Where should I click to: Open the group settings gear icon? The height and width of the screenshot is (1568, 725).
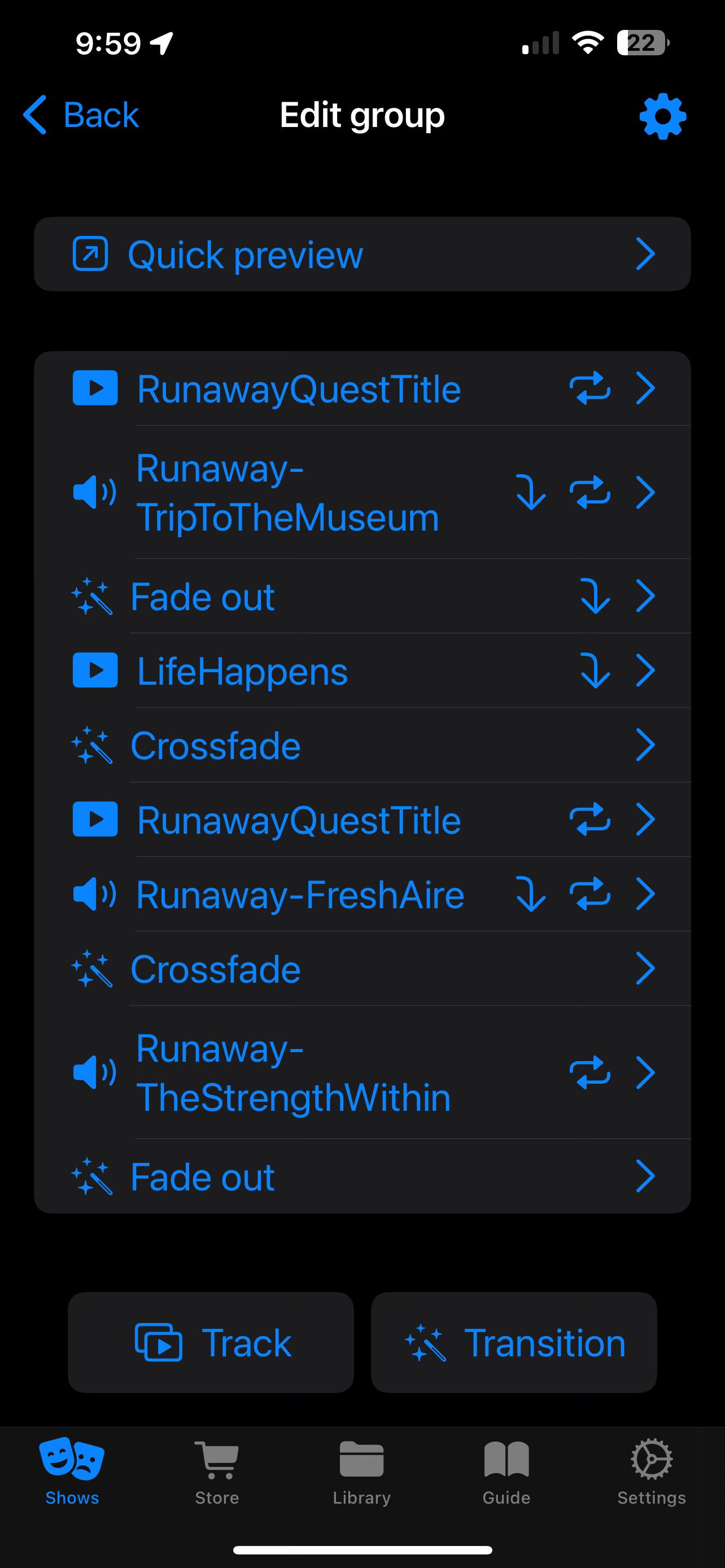662,116
